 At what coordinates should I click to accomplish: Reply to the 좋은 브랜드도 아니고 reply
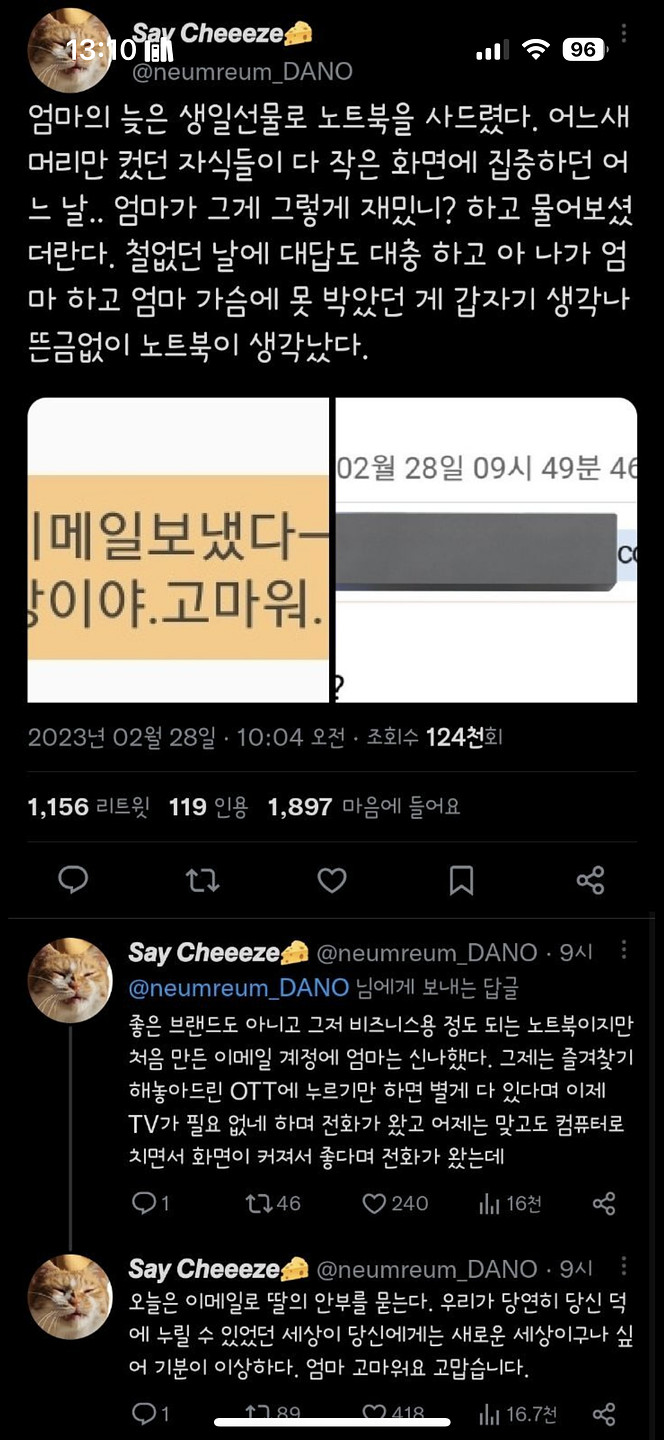[x=150, y=1204]
